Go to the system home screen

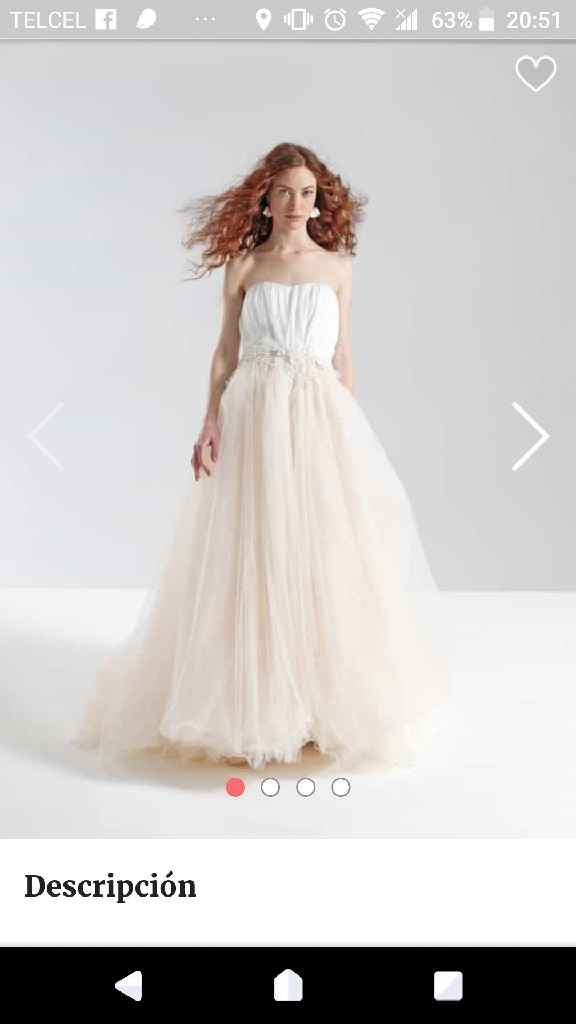pos(288,985)
